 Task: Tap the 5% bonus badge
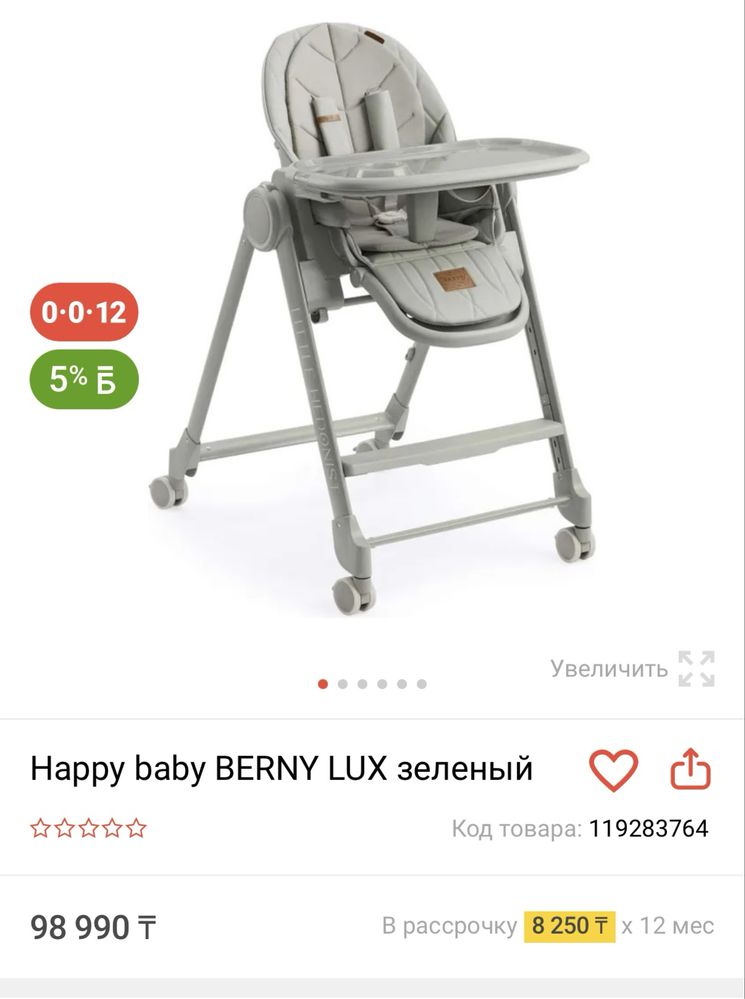pos(84,379)
